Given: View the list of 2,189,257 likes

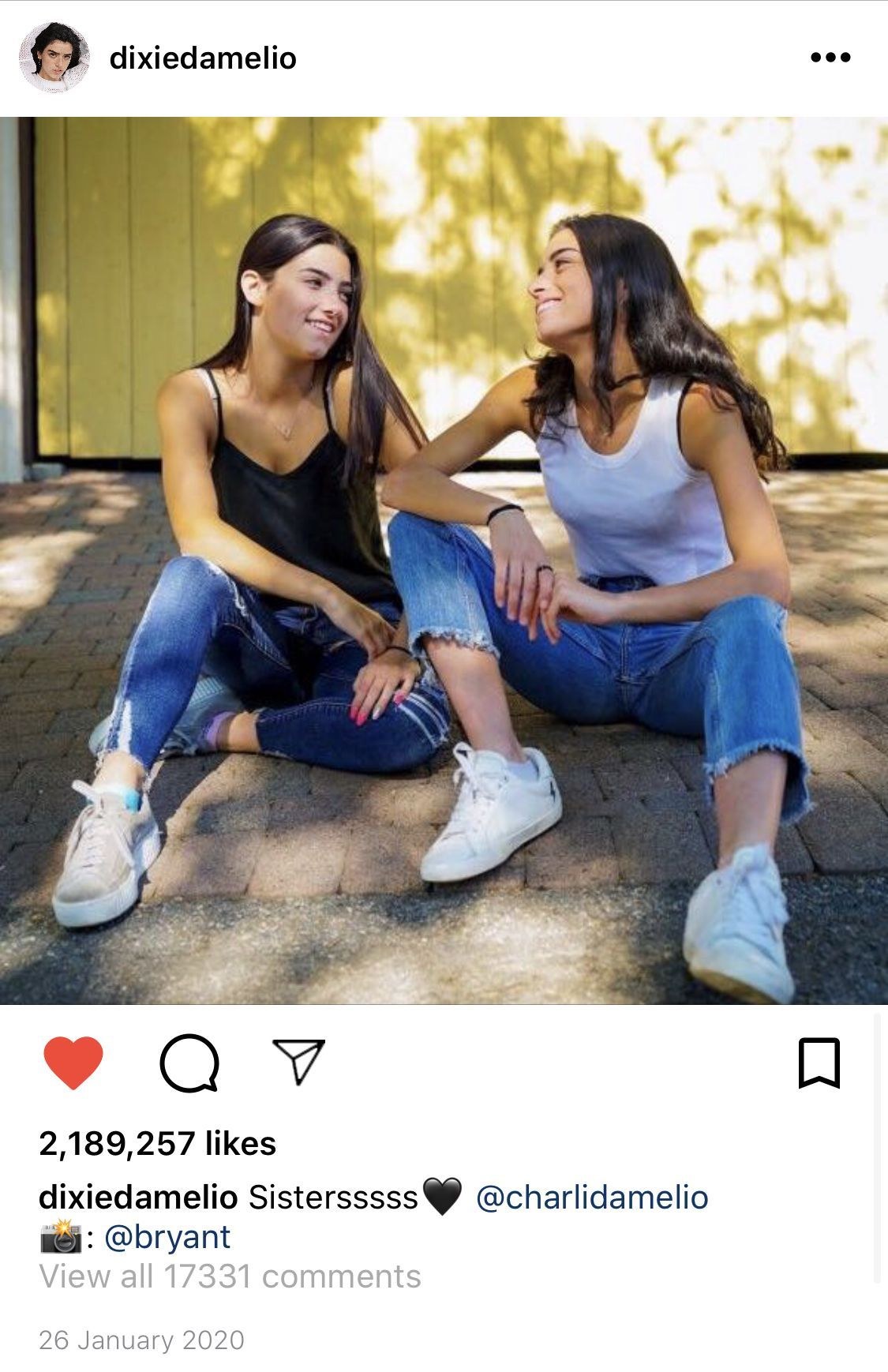Looking at the screenshot, I should point(157,1143).
